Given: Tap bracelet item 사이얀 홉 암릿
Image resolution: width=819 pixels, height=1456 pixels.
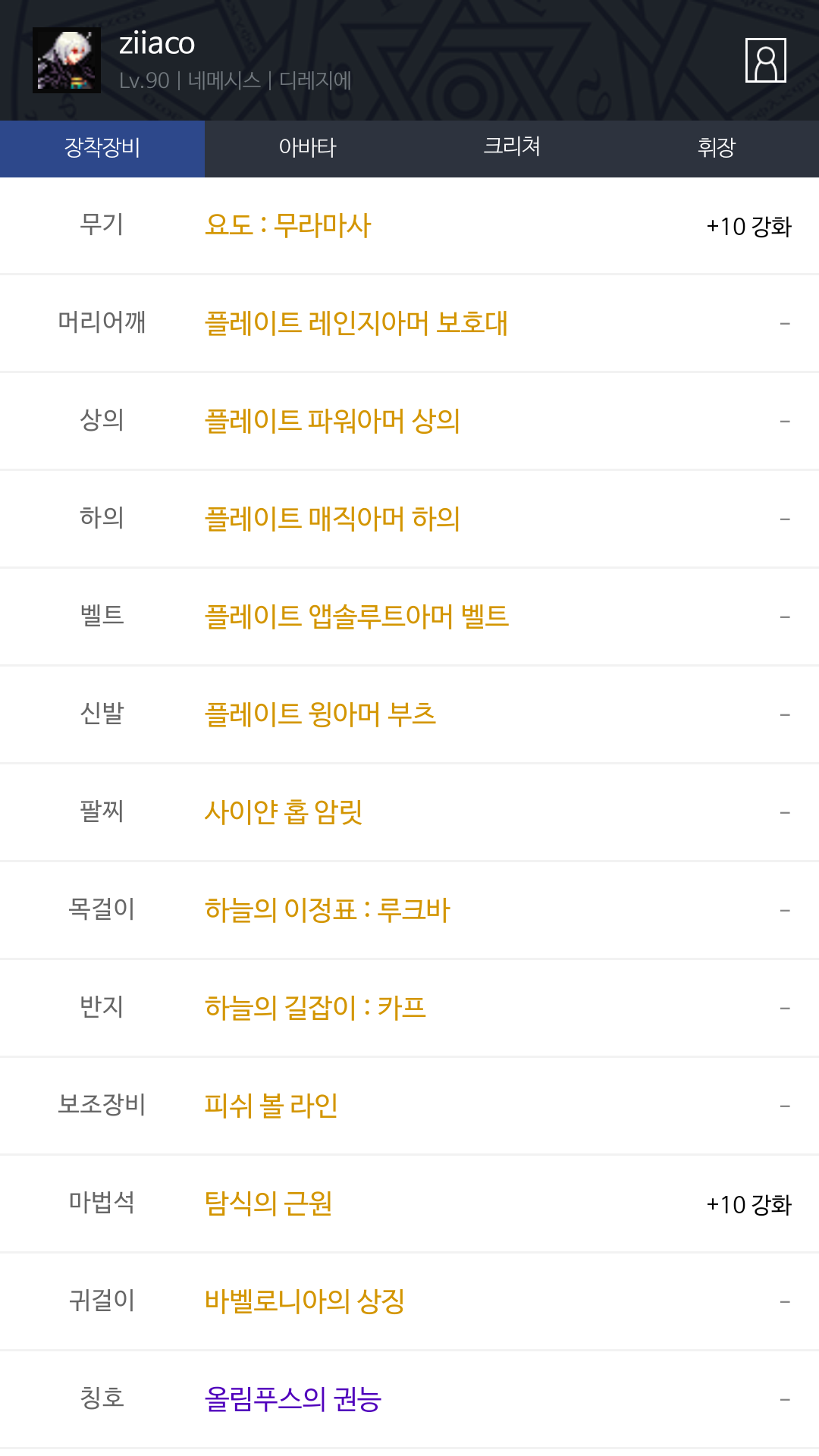Looking at the screenshot, I should [284, 813].
